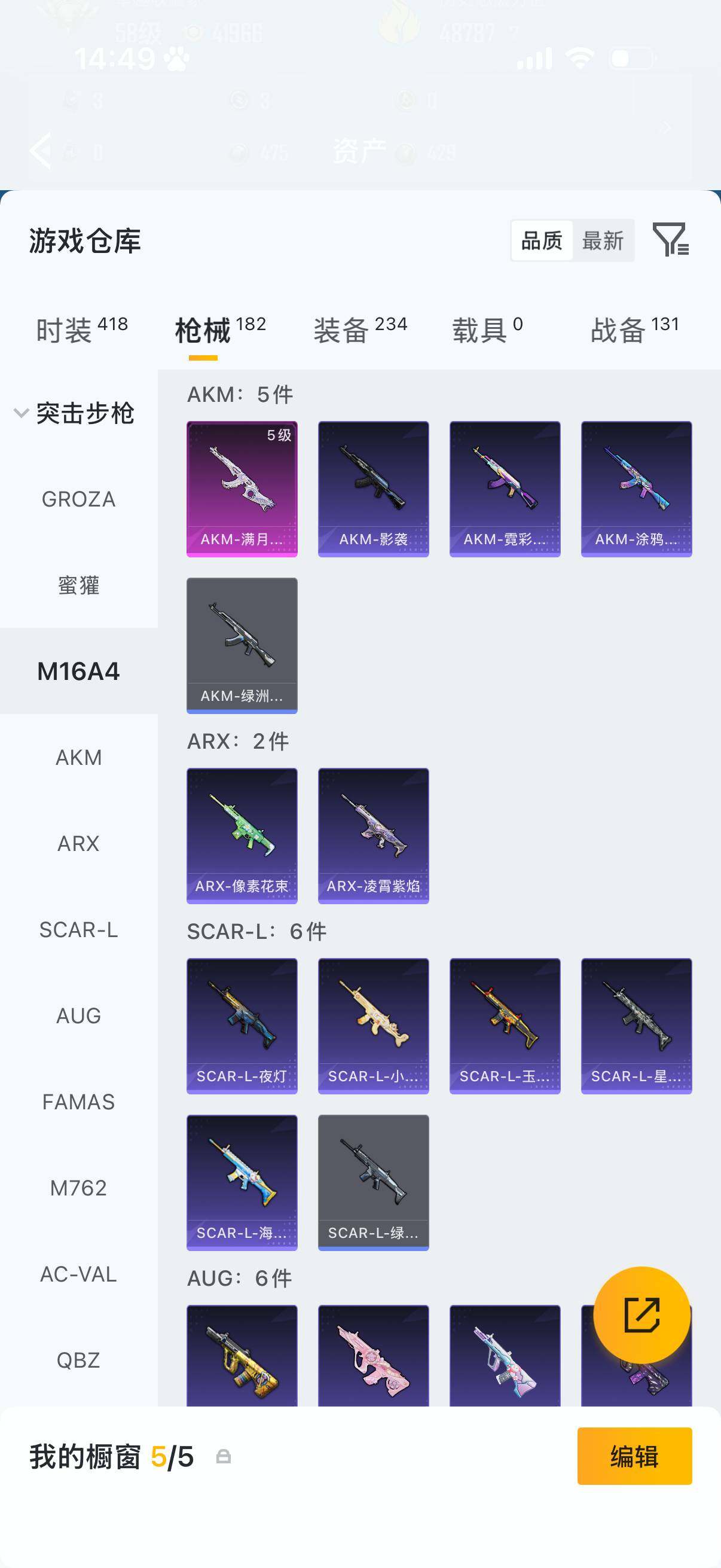The image size is (721, 1568).
Task: Open the SCAR-L-夜灯 skin card
Action: coord(242,1026)
